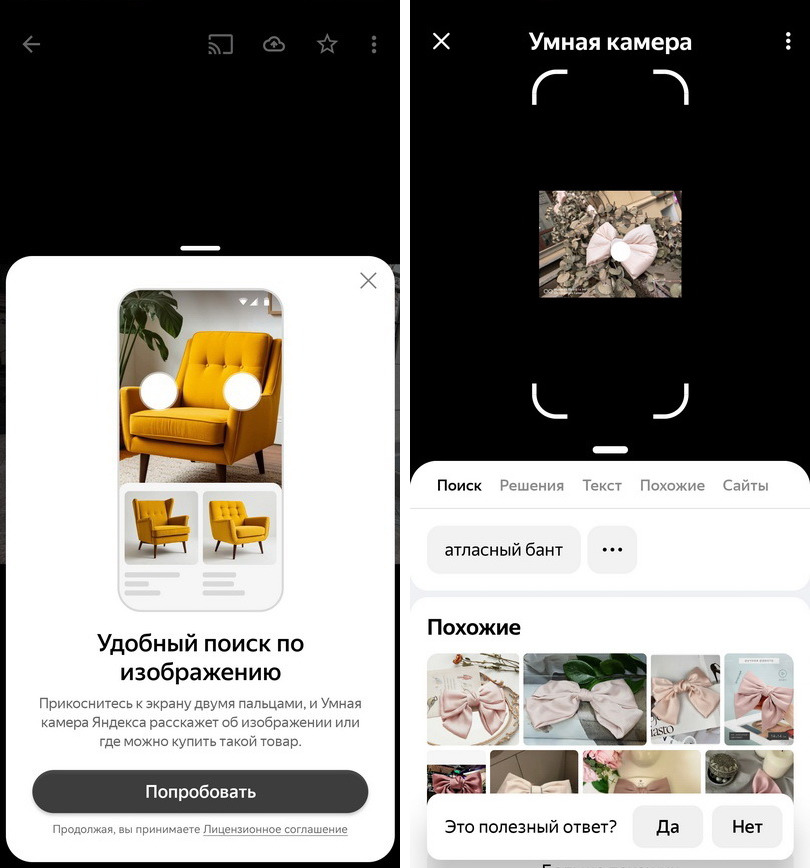
Task: Switch to the Решения tab
Action: click(532, 485)
